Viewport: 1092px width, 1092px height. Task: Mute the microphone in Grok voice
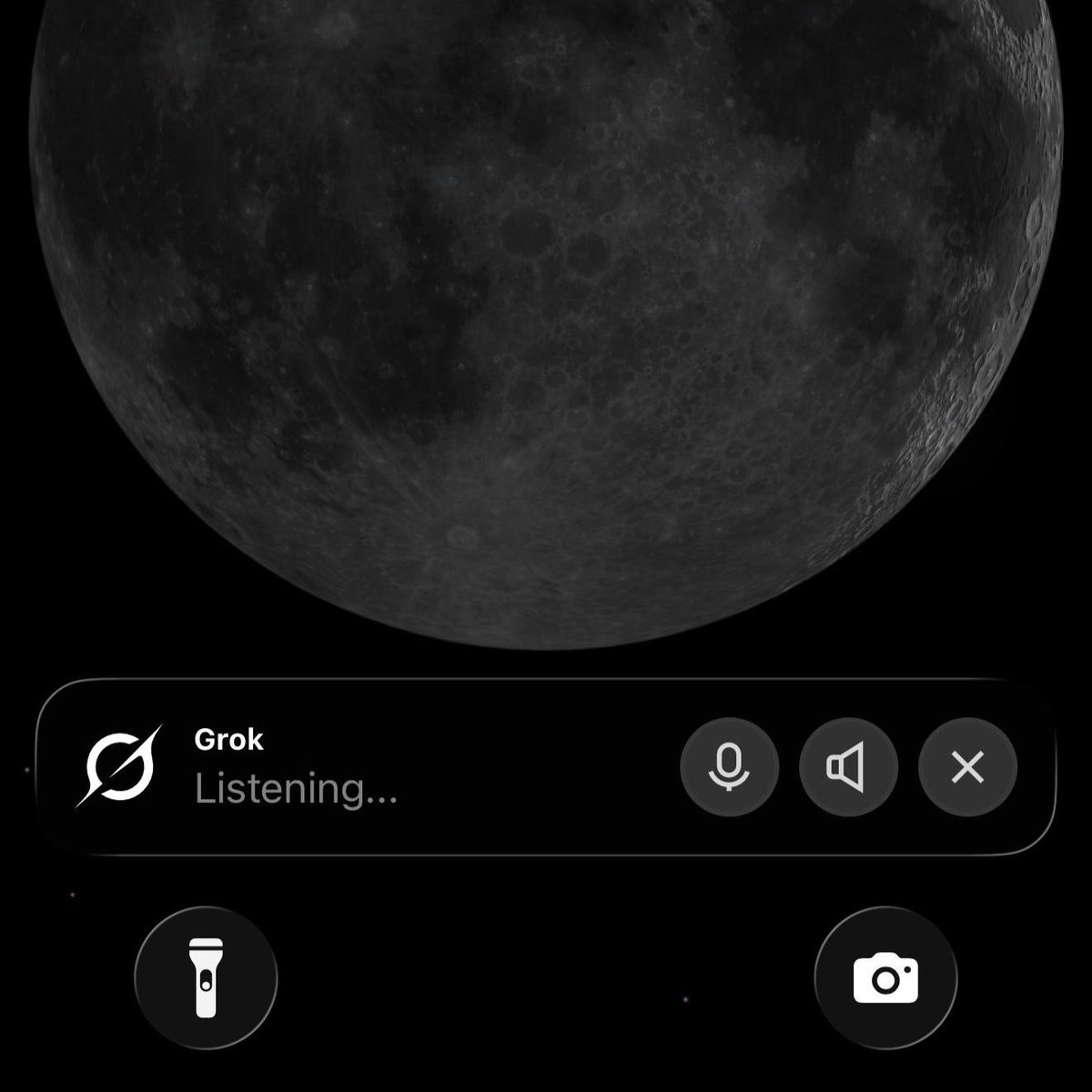click(729, 768)
